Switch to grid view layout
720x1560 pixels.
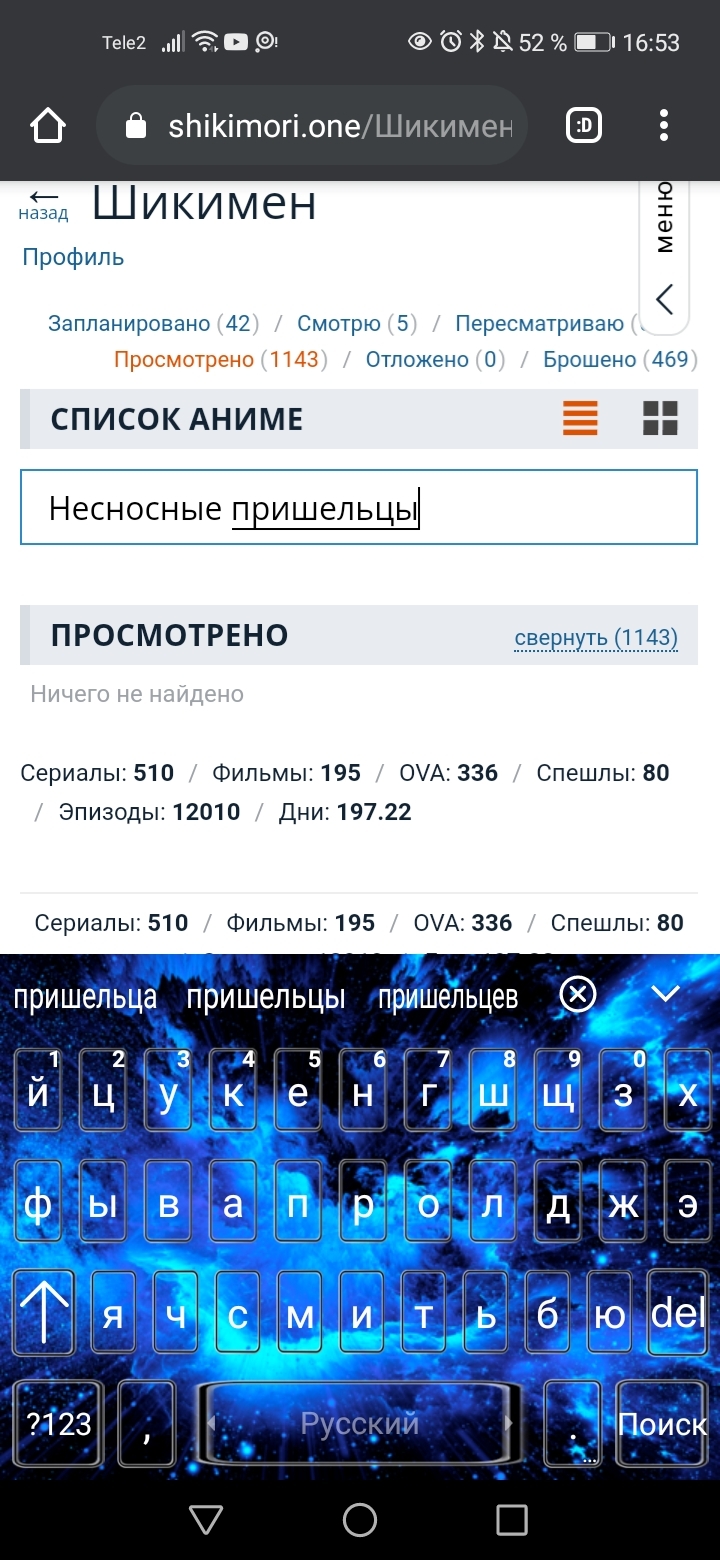click(x=660, y=418)
